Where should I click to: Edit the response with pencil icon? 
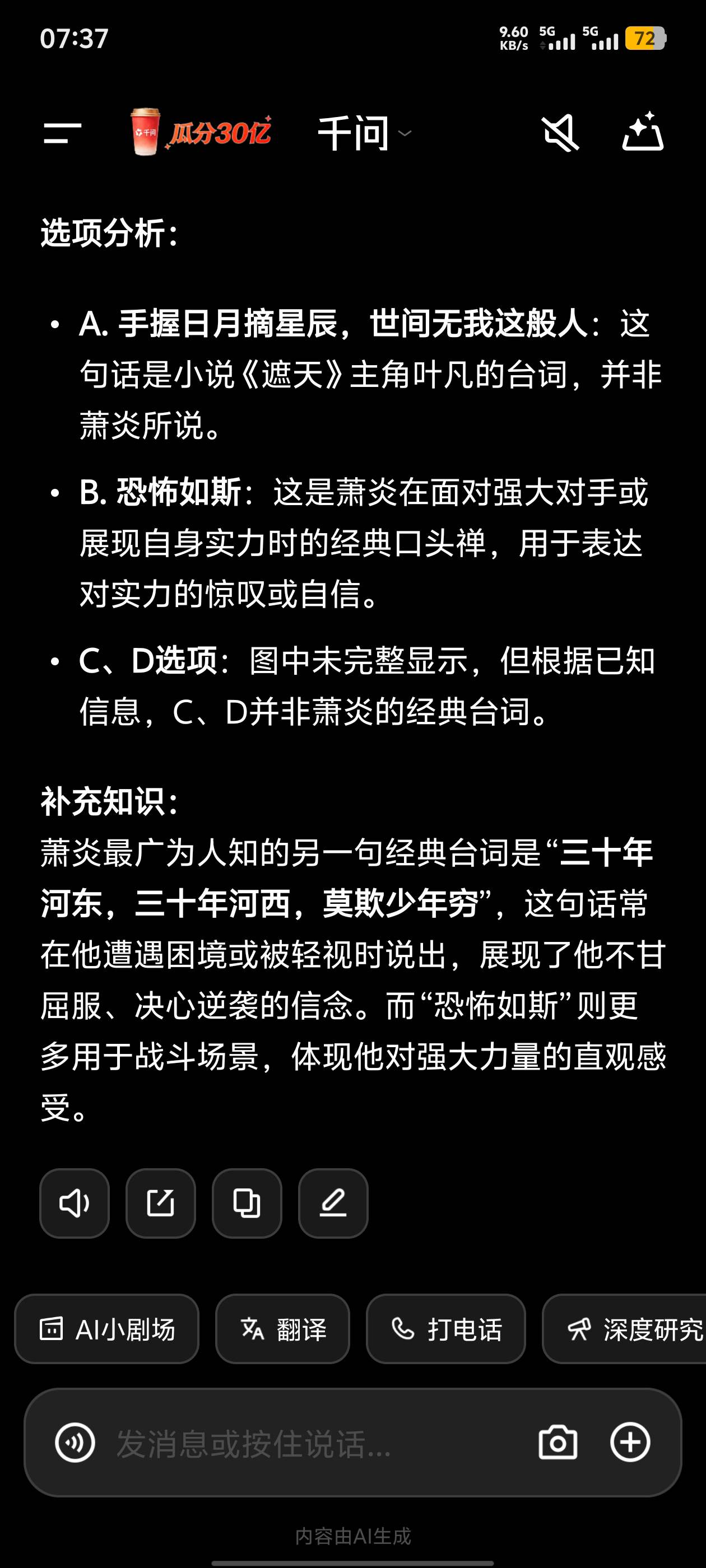coord(333,1203)
